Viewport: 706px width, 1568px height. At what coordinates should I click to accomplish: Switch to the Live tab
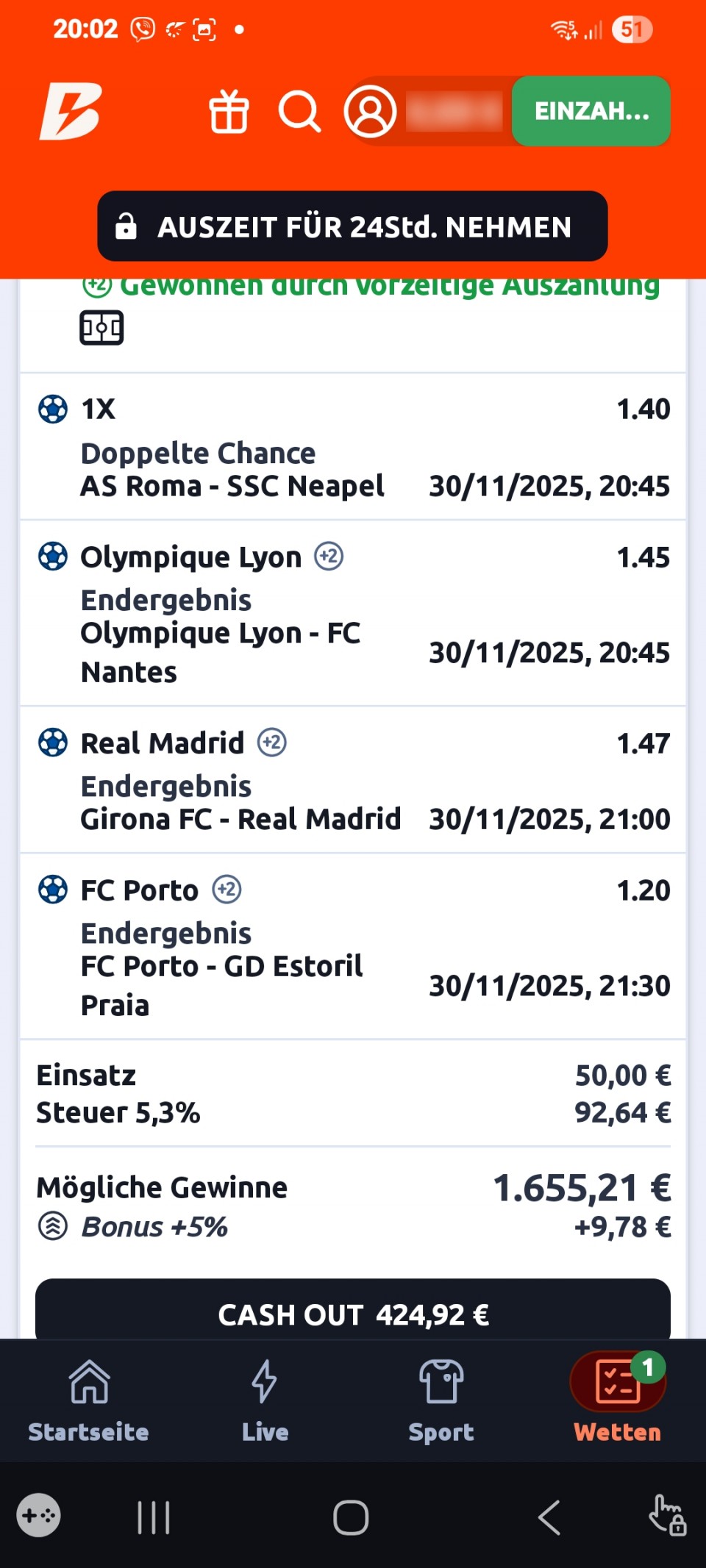click(x=265, y=1400)
